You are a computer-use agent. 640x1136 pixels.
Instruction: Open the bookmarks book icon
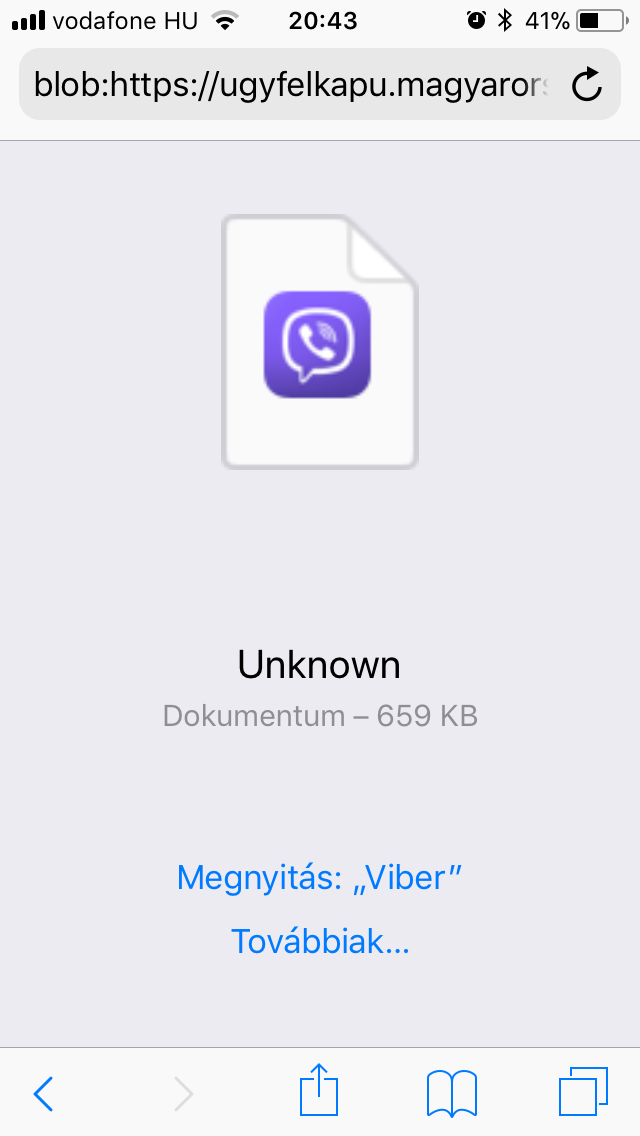(x=452, y=1093)
